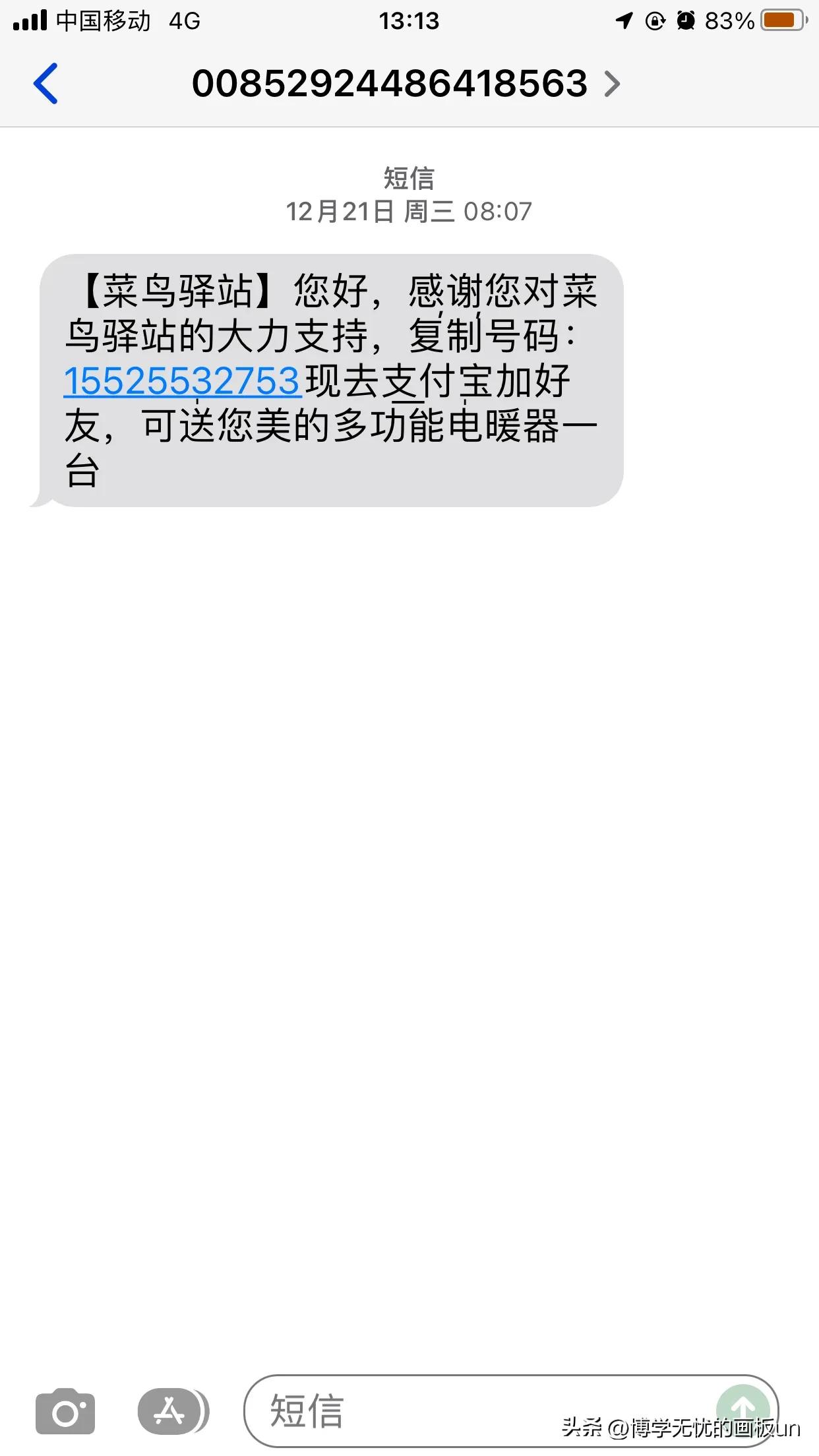This screenshot has width=819, height=1456.
Task: Open the link 15525532753 in the message
Action: pos(181,380)
